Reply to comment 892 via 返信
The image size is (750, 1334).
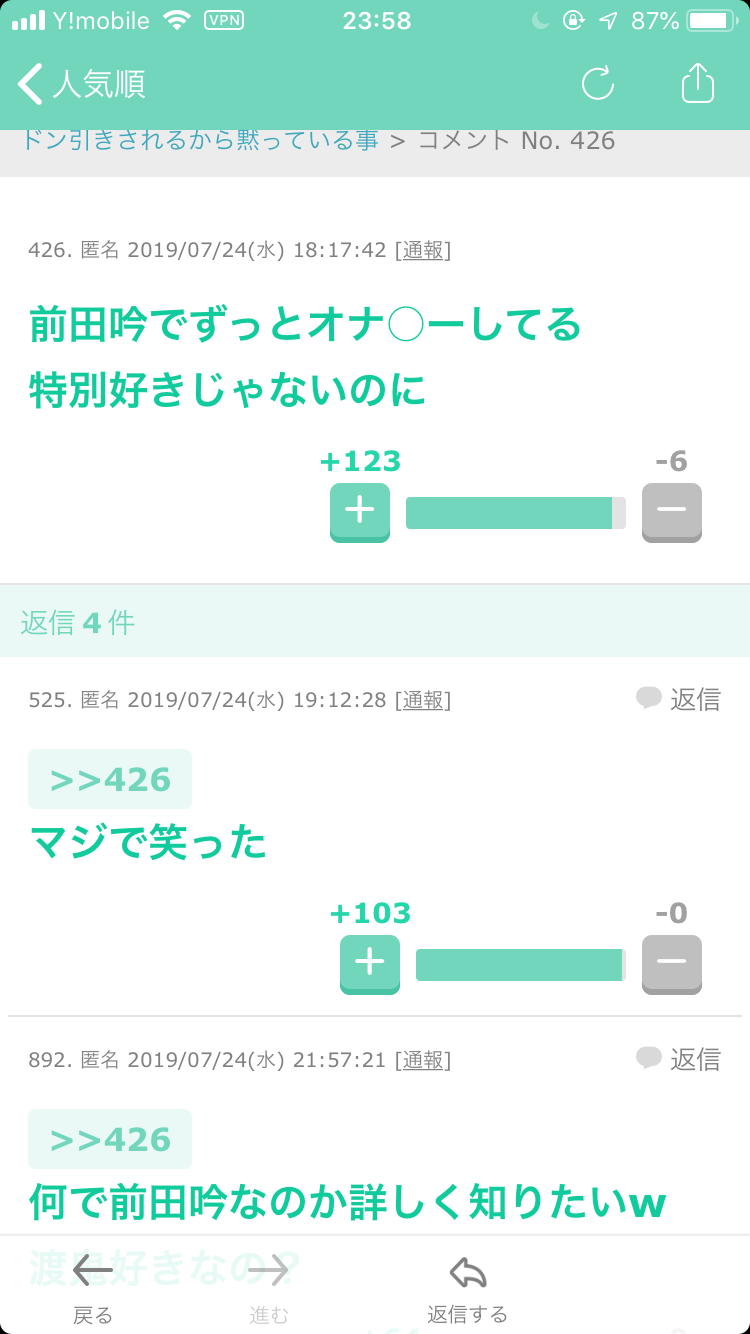pyautogui.click(x=678, y=1059)
